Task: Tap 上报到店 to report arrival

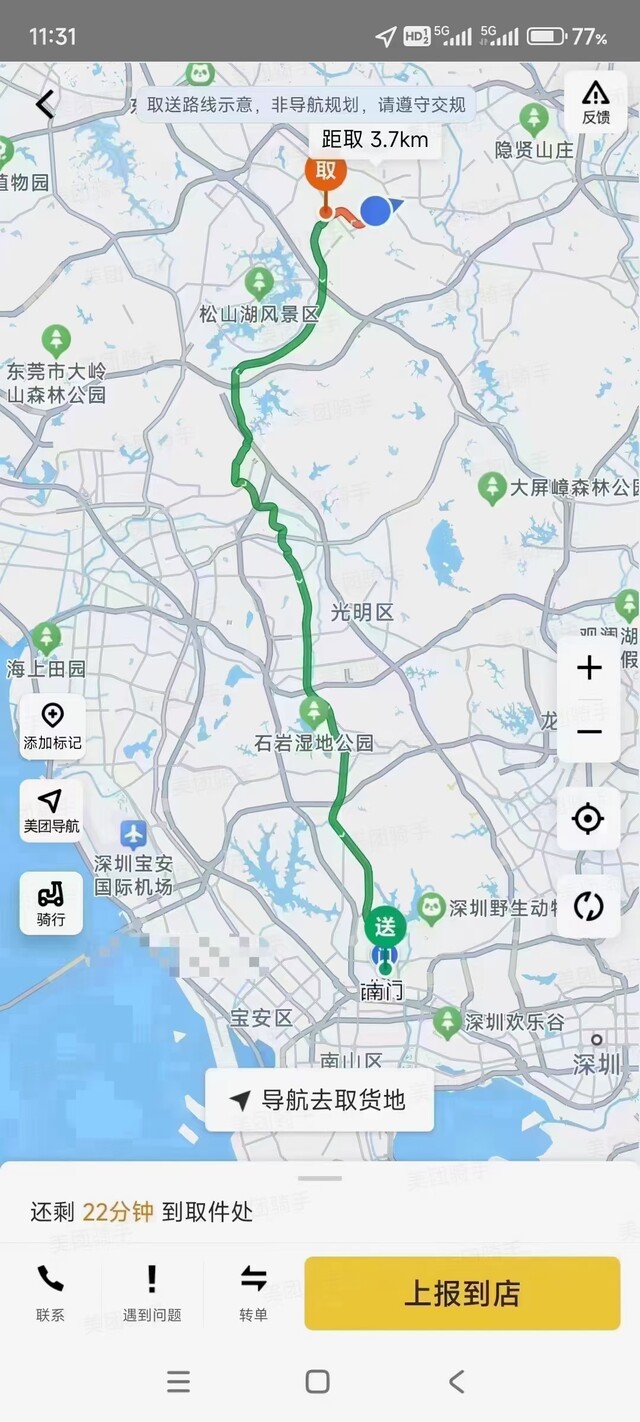Action: 462,1293
